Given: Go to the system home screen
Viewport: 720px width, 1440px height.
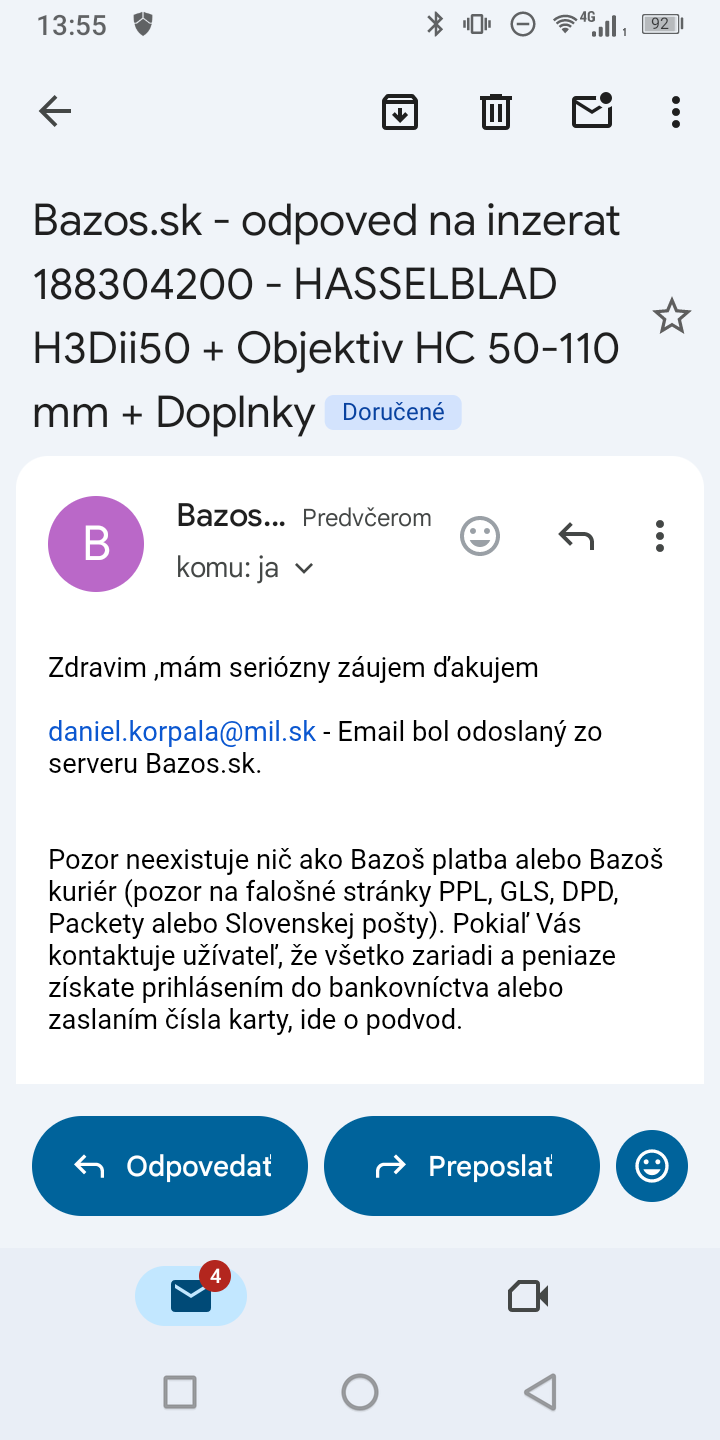Looking at the screenshot, I should pos(360,1391).
